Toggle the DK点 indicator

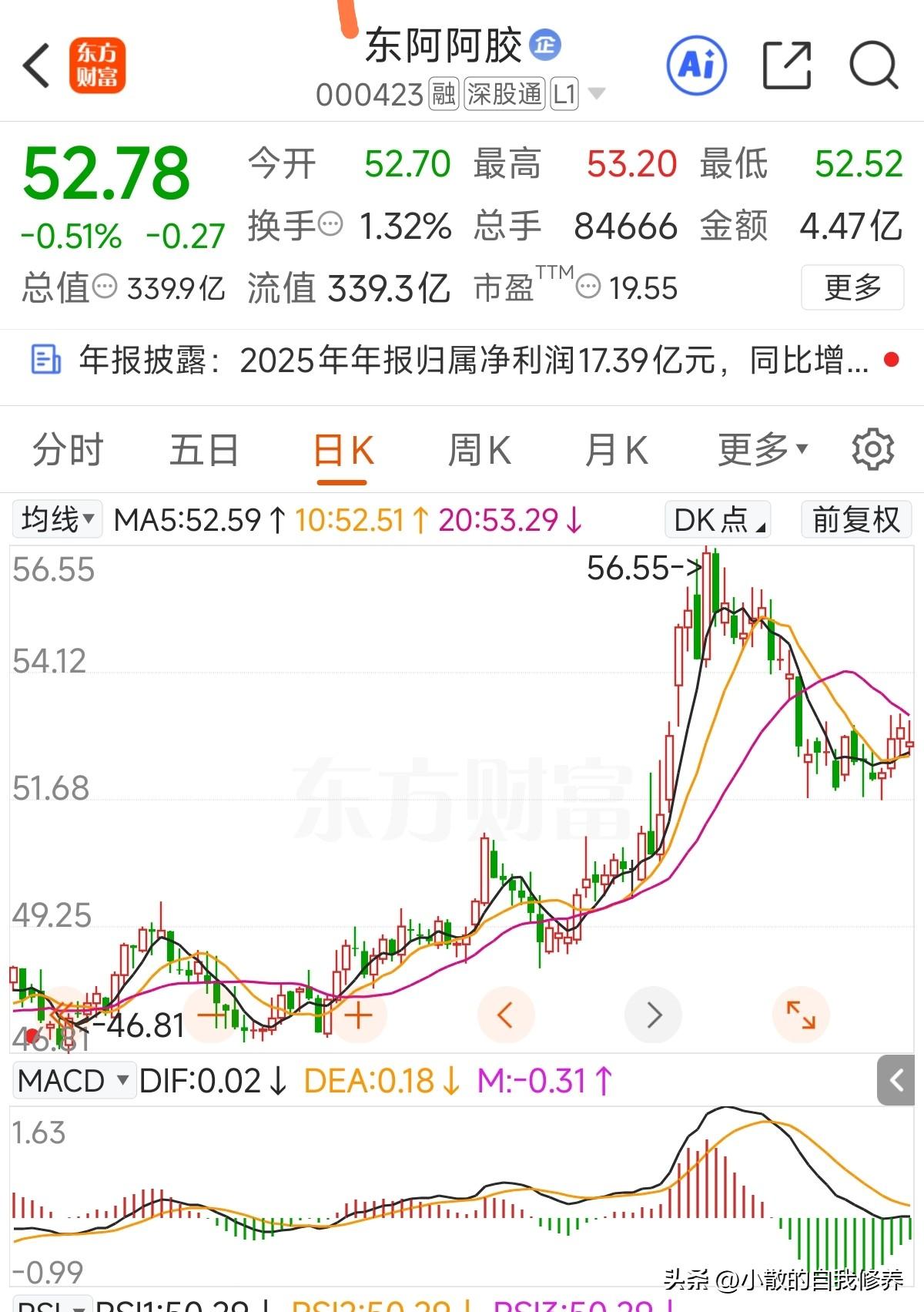718,520
